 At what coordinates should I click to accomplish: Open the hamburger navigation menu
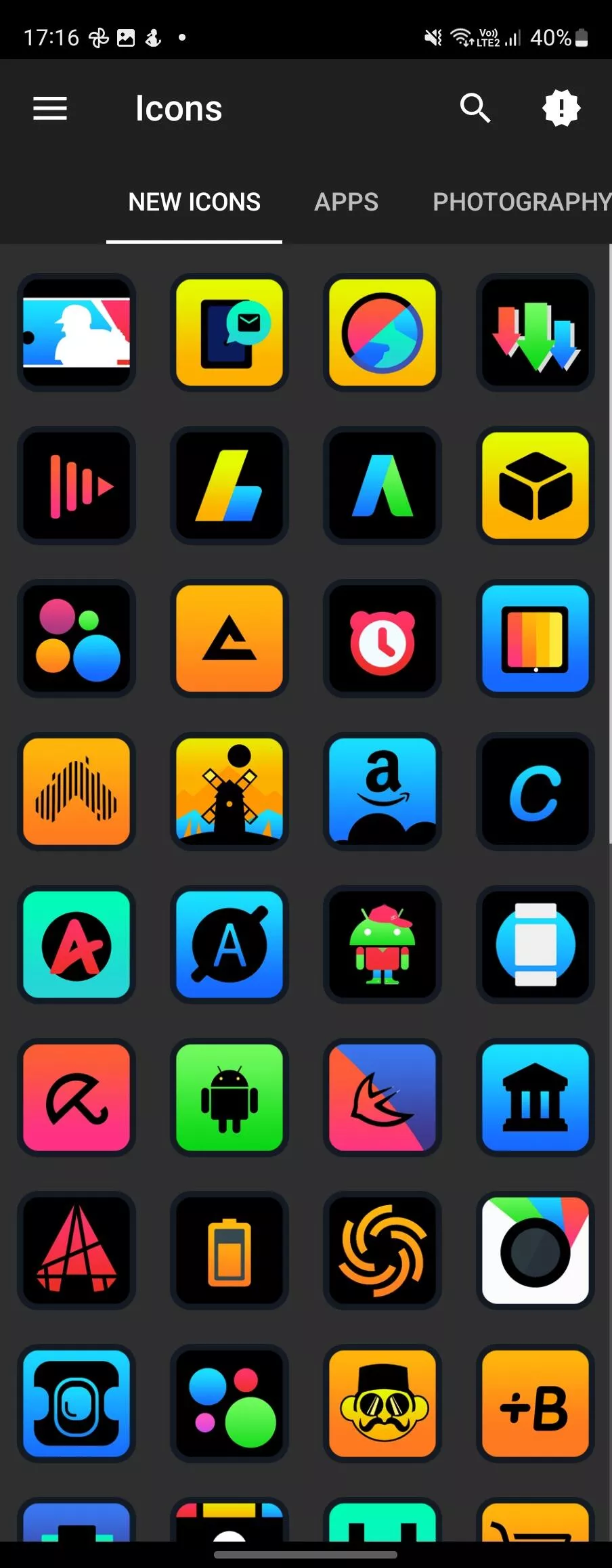50,108
